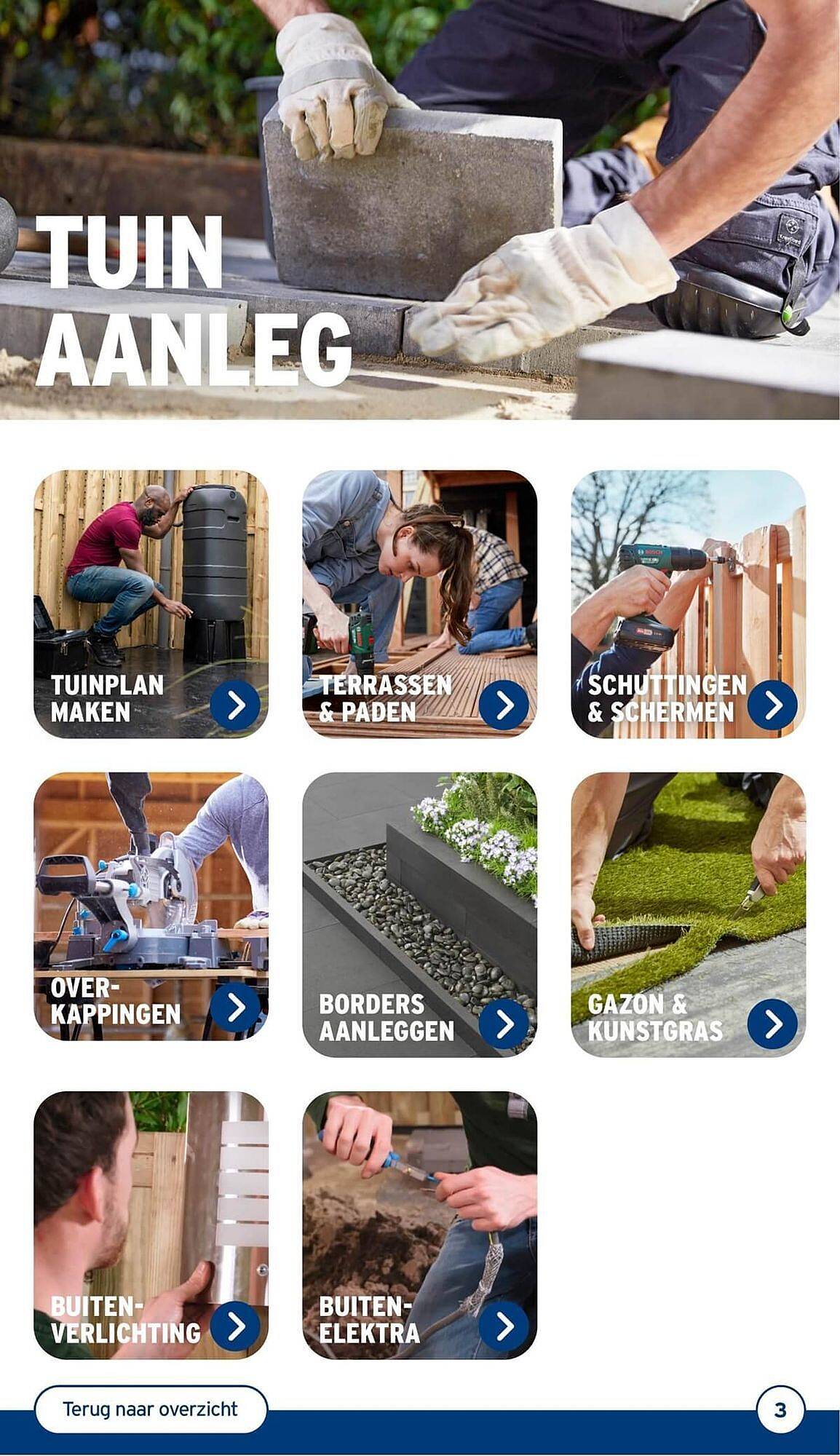
Task: Open the Gazon & kunstgras tile
Action: [688, 914]
